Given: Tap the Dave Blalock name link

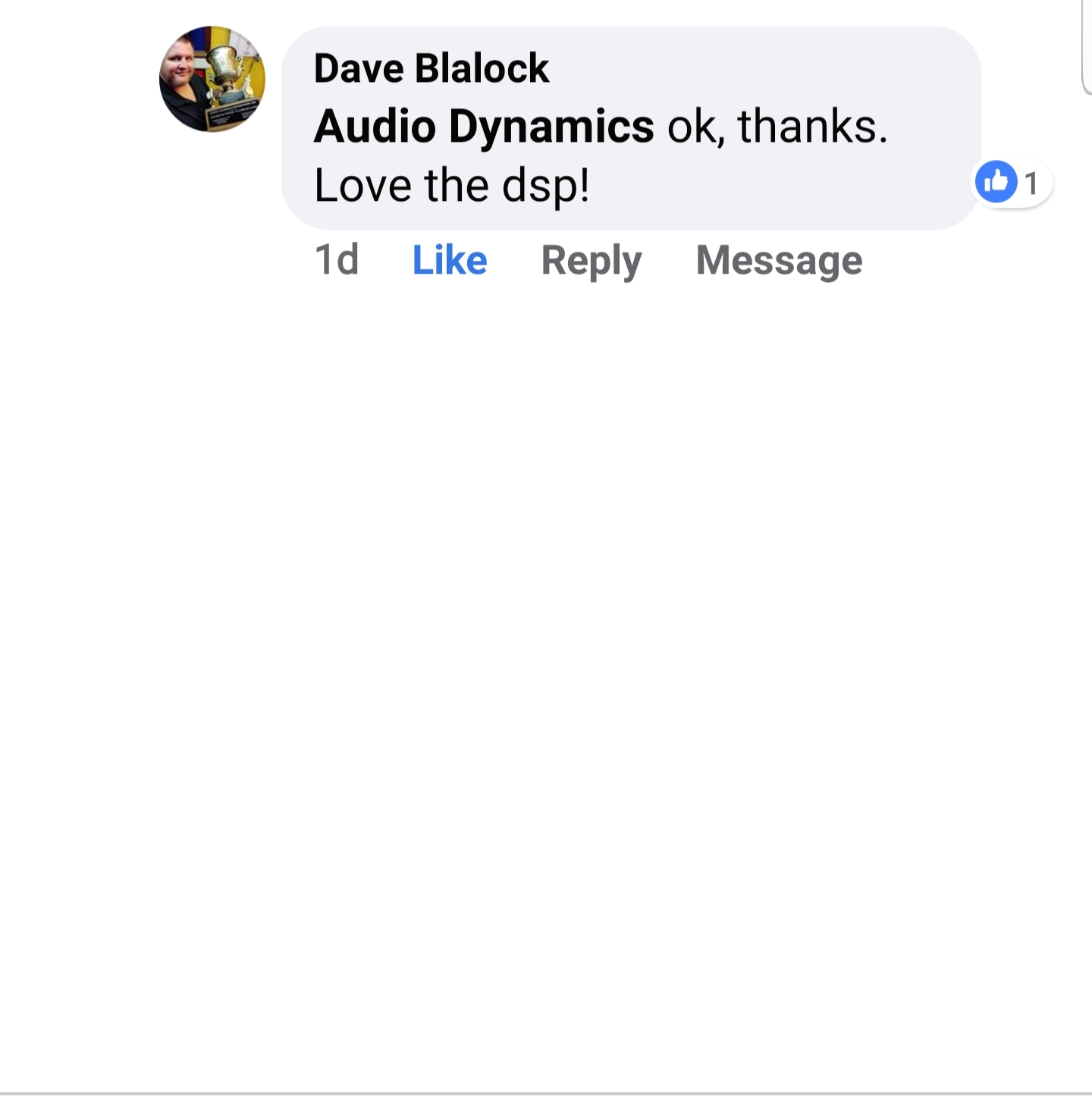Looking at the screenshot, I should pos(431,68).
